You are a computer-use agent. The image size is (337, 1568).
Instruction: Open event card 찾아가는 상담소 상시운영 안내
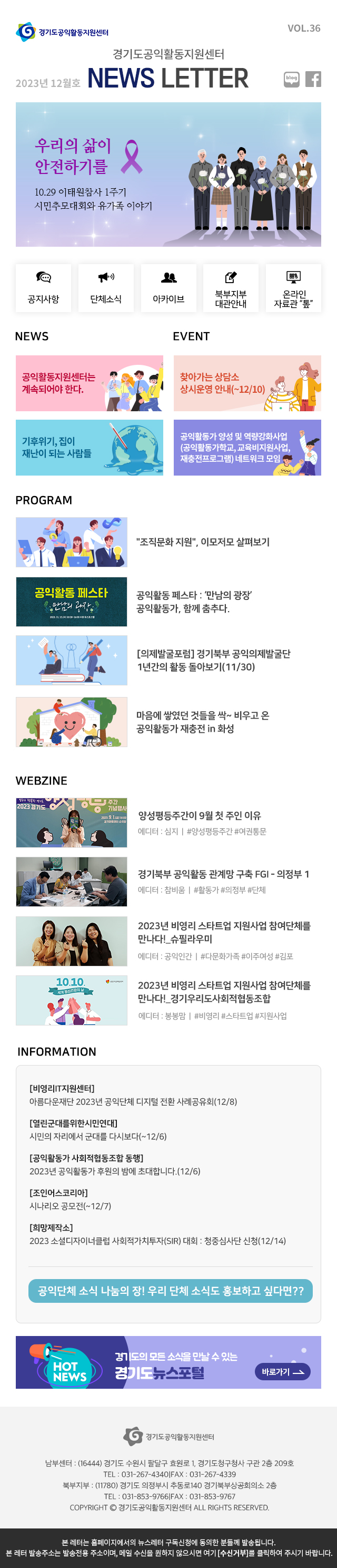247,383
